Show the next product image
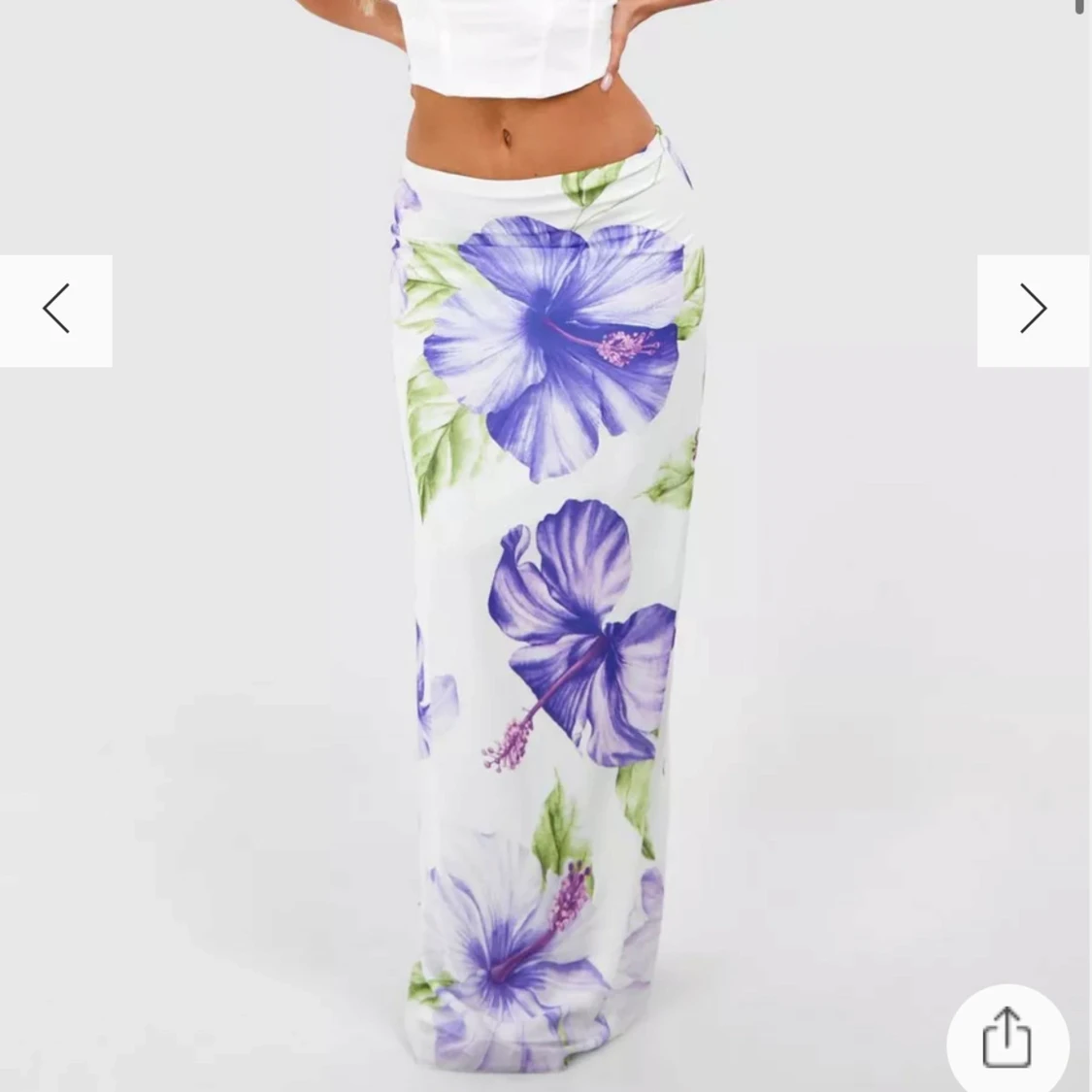Viewport: 1092px width, 1092px height. point(1033,310)
